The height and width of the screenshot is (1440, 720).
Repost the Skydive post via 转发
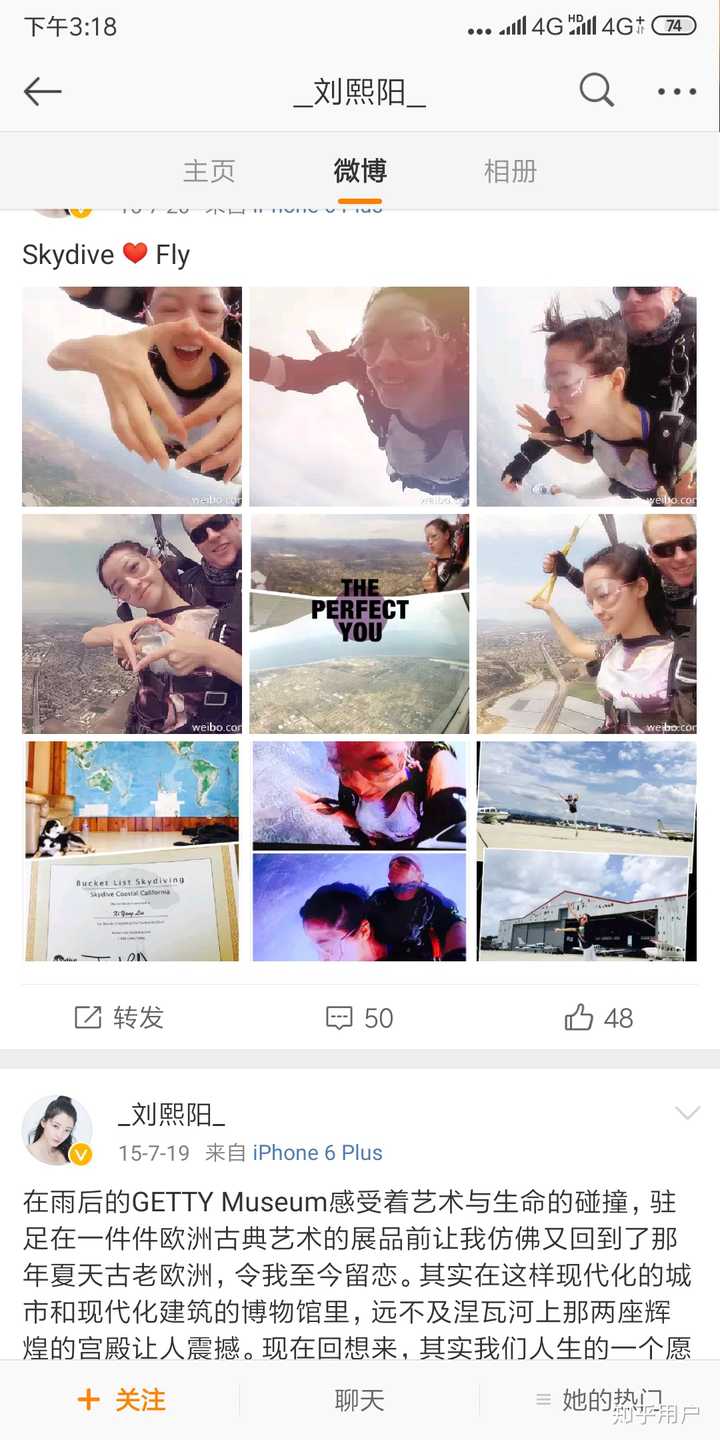(119, 1018)
